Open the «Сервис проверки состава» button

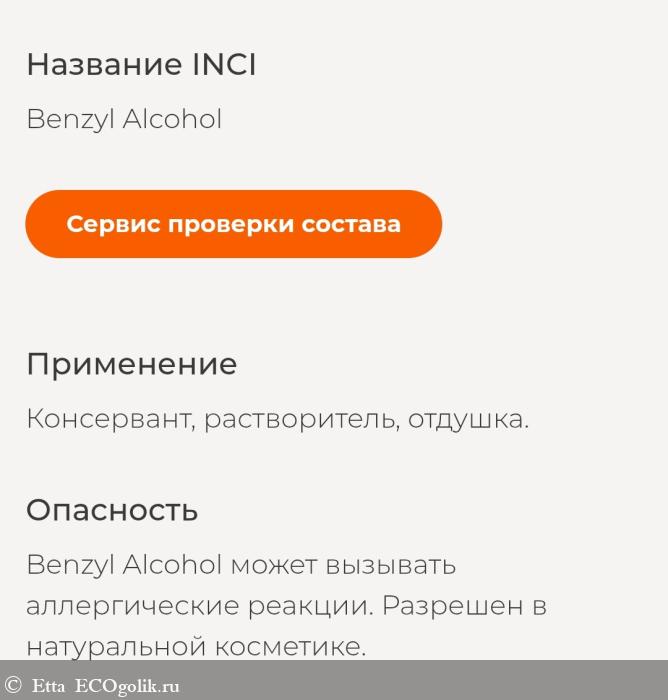pyautogui.click(x=233, y=224)
